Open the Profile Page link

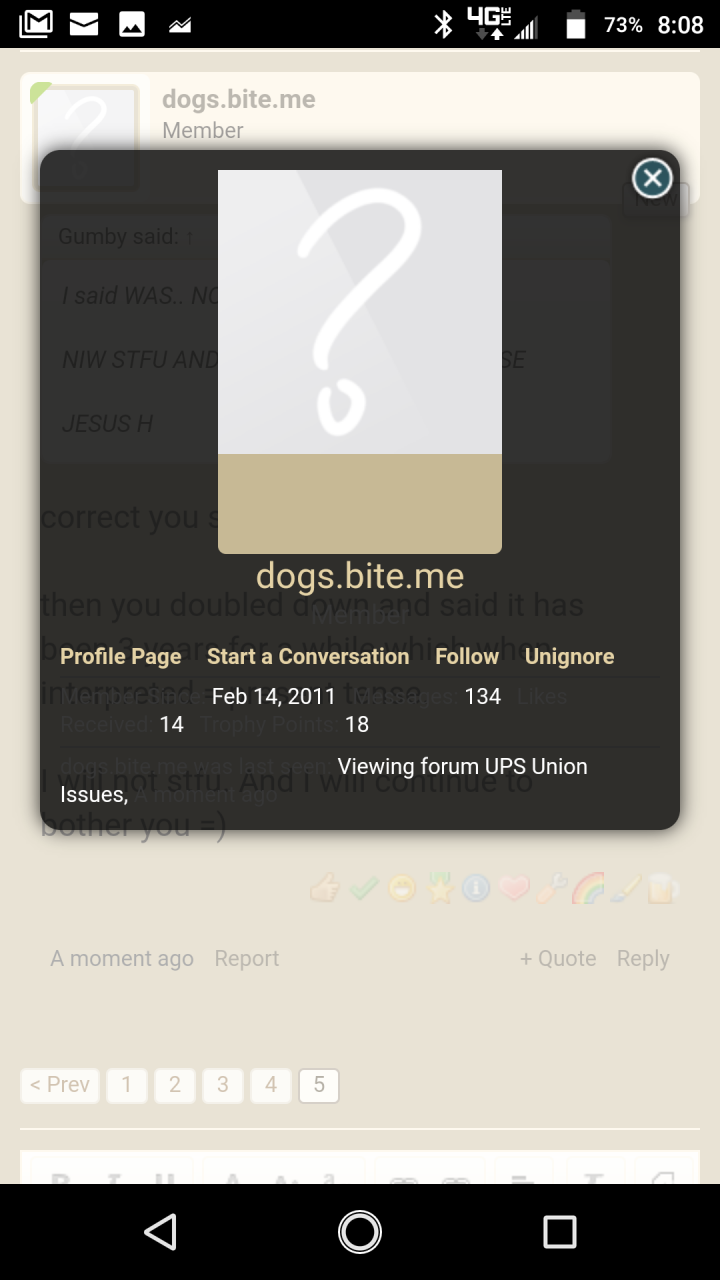coord(121,656)
